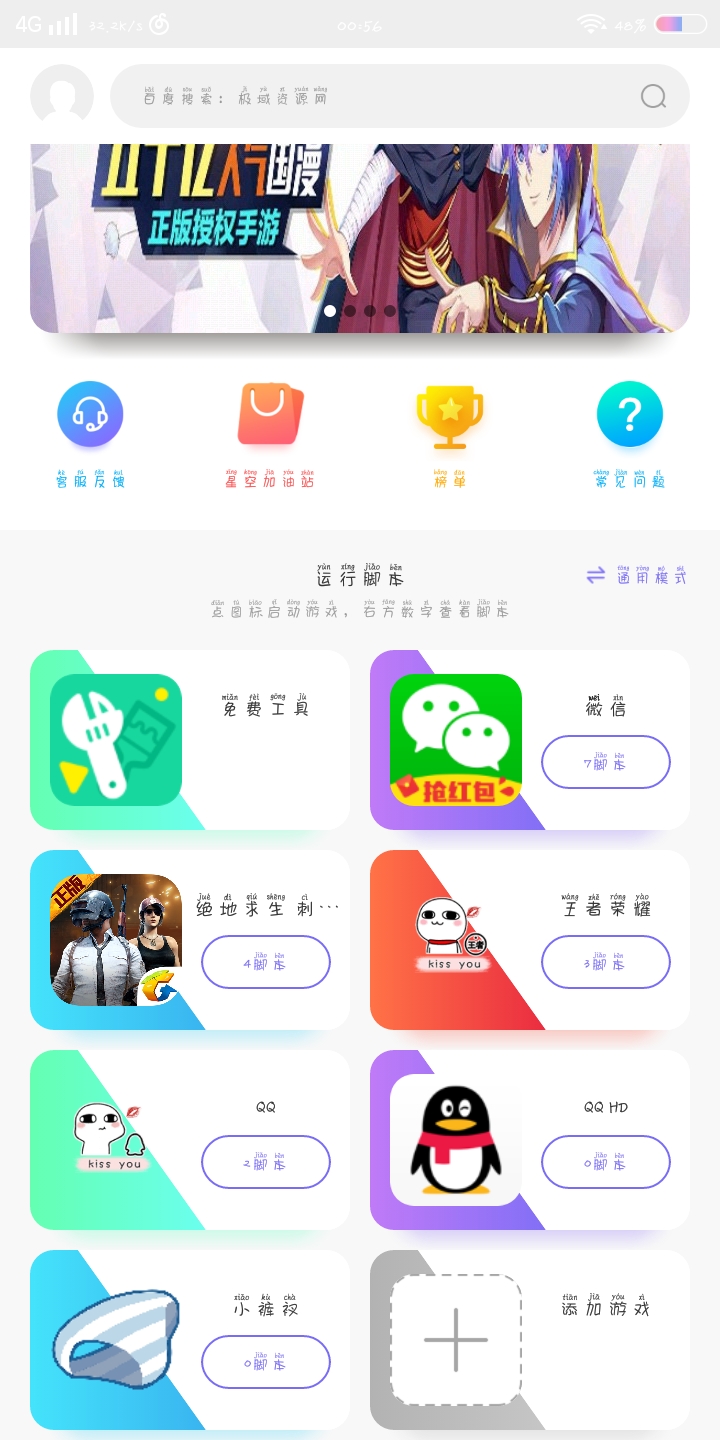Tap the Baidu search field
Viewport: 720px width, 1440px height.
[370, 96]
